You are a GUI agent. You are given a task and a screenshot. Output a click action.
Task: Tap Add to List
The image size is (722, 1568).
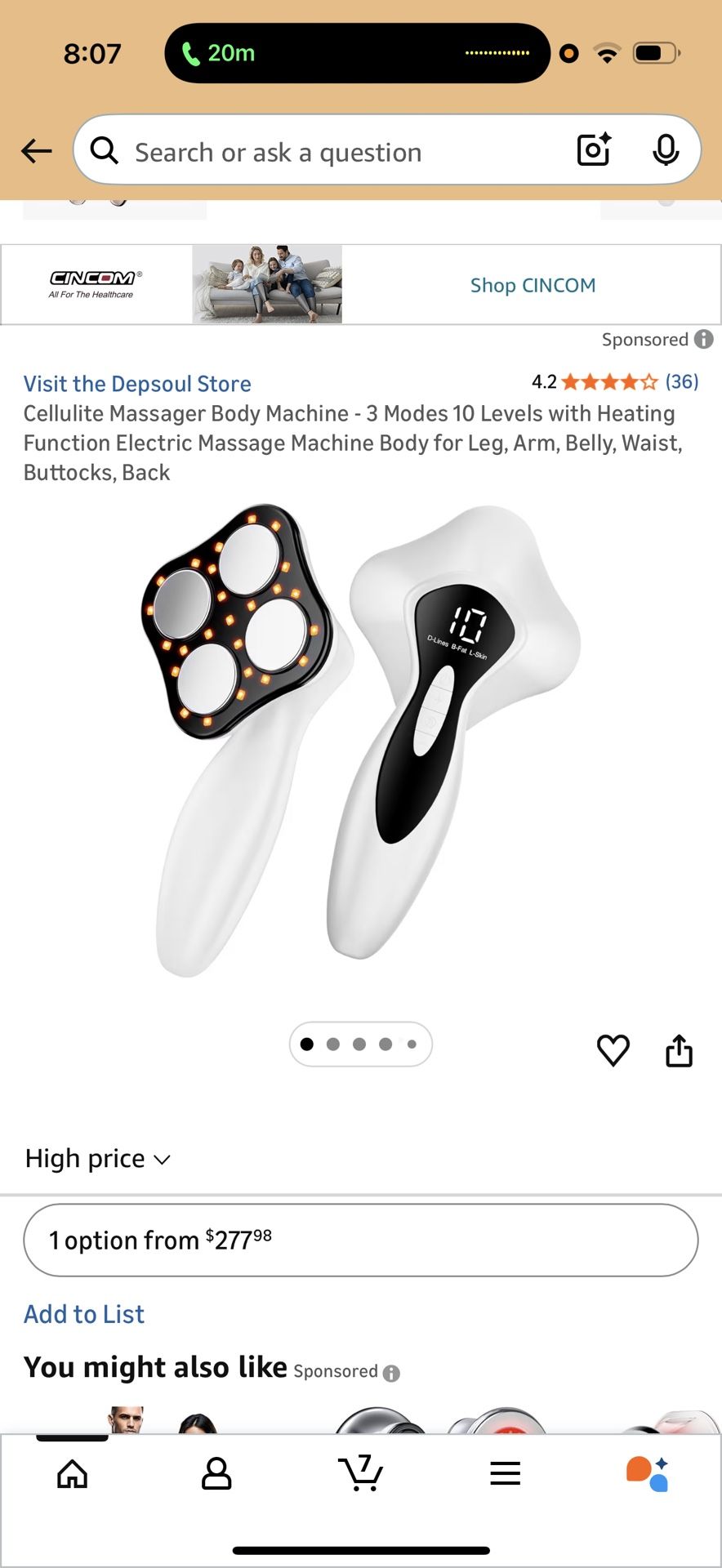84,1314
